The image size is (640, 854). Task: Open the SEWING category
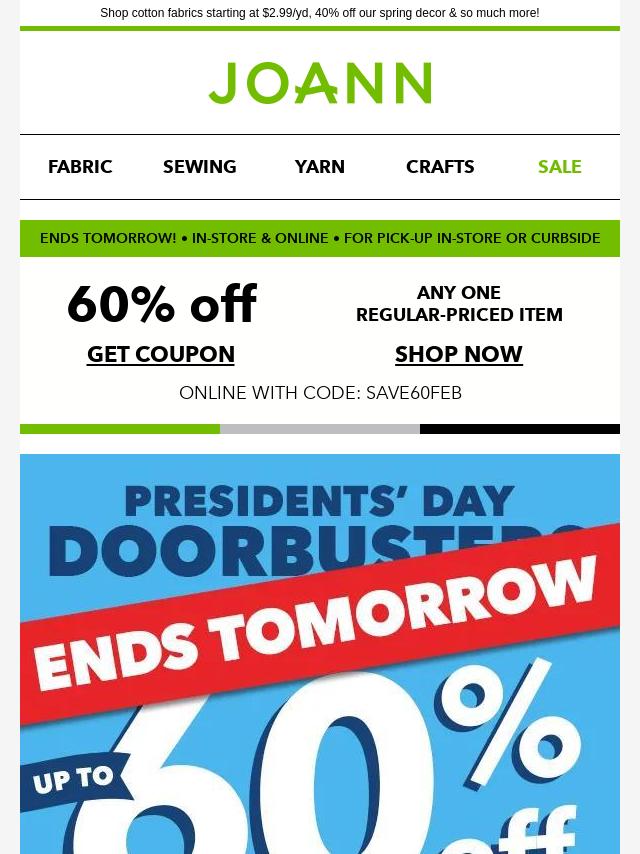[200, 167]
